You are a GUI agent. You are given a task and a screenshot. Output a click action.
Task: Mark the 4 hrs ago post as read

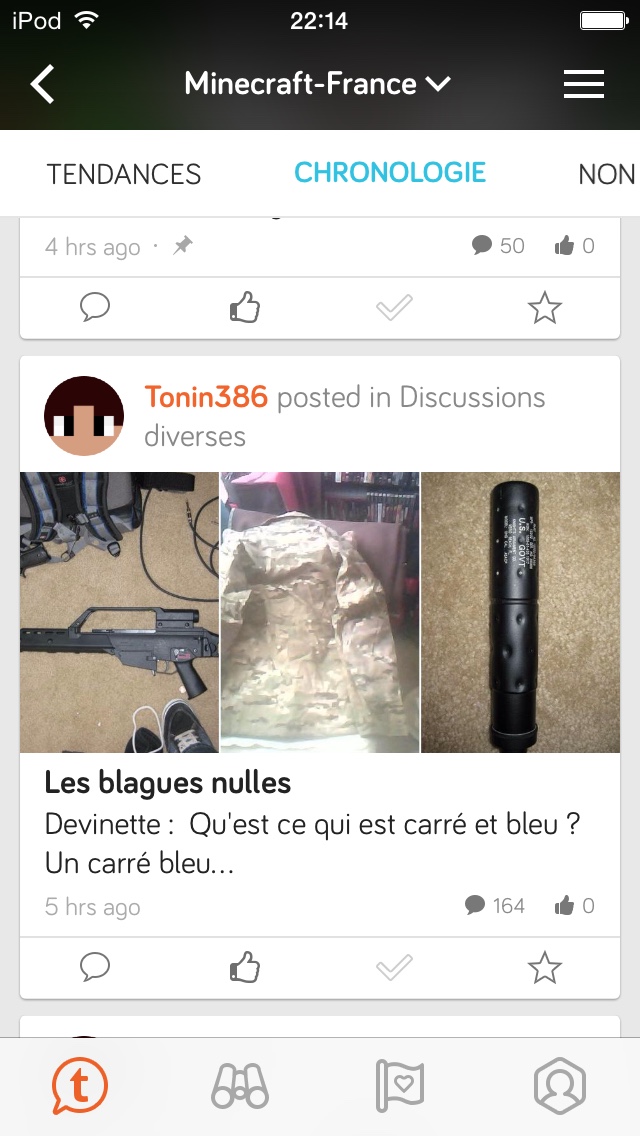point(394,308)
